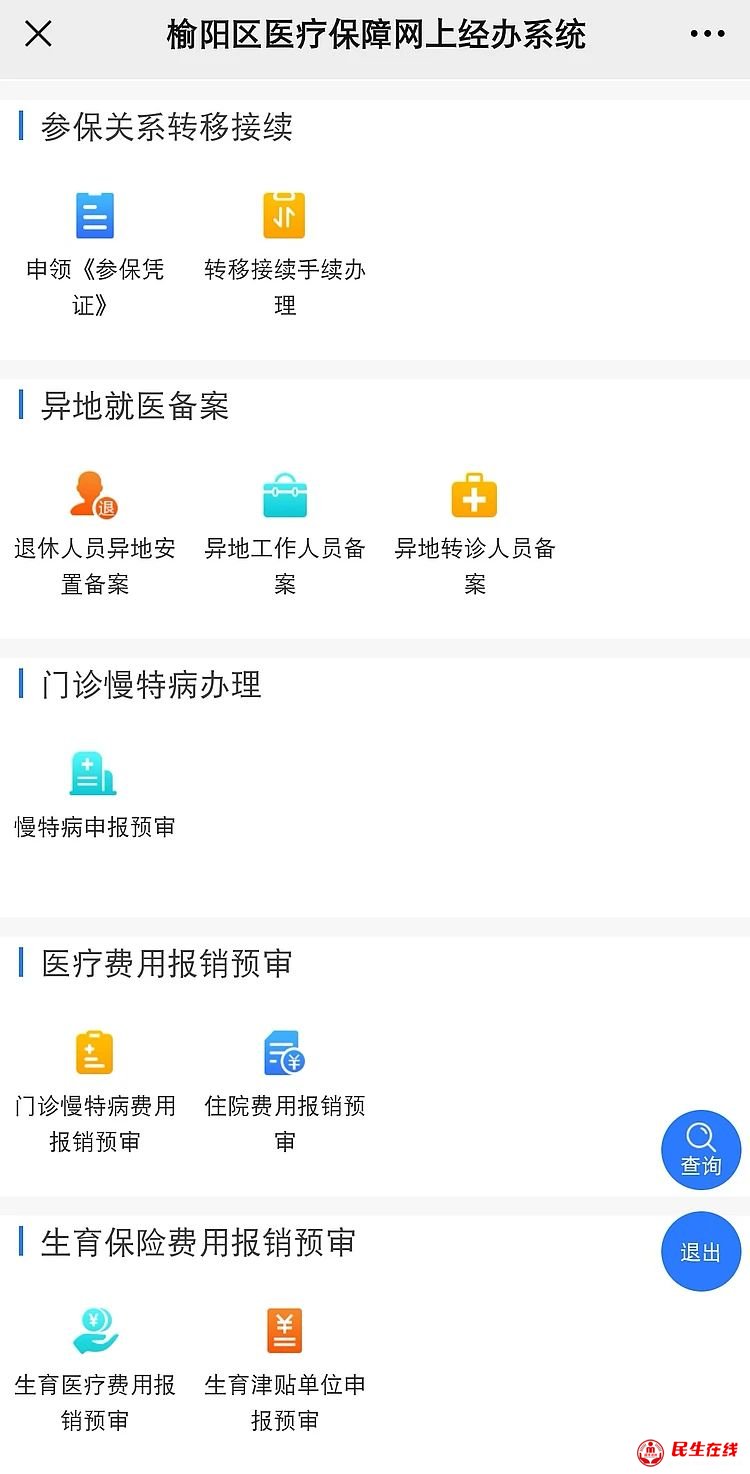
Task: Open 门诊慢特病费用报销预审
Action: (x=95, y=1092)
